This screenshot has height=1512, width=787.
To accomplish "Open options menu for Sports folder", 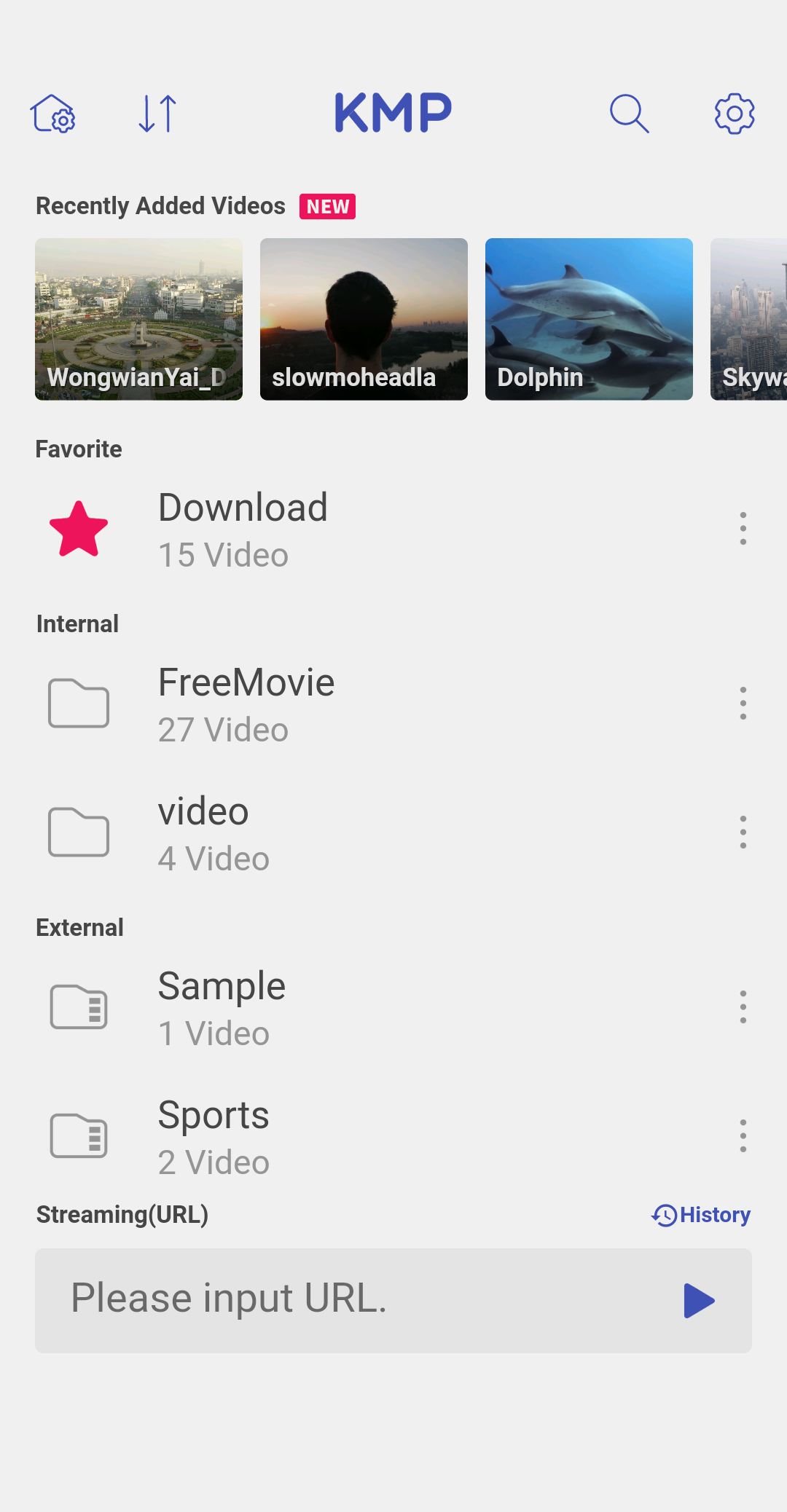I will click(x=743, y=1135).
